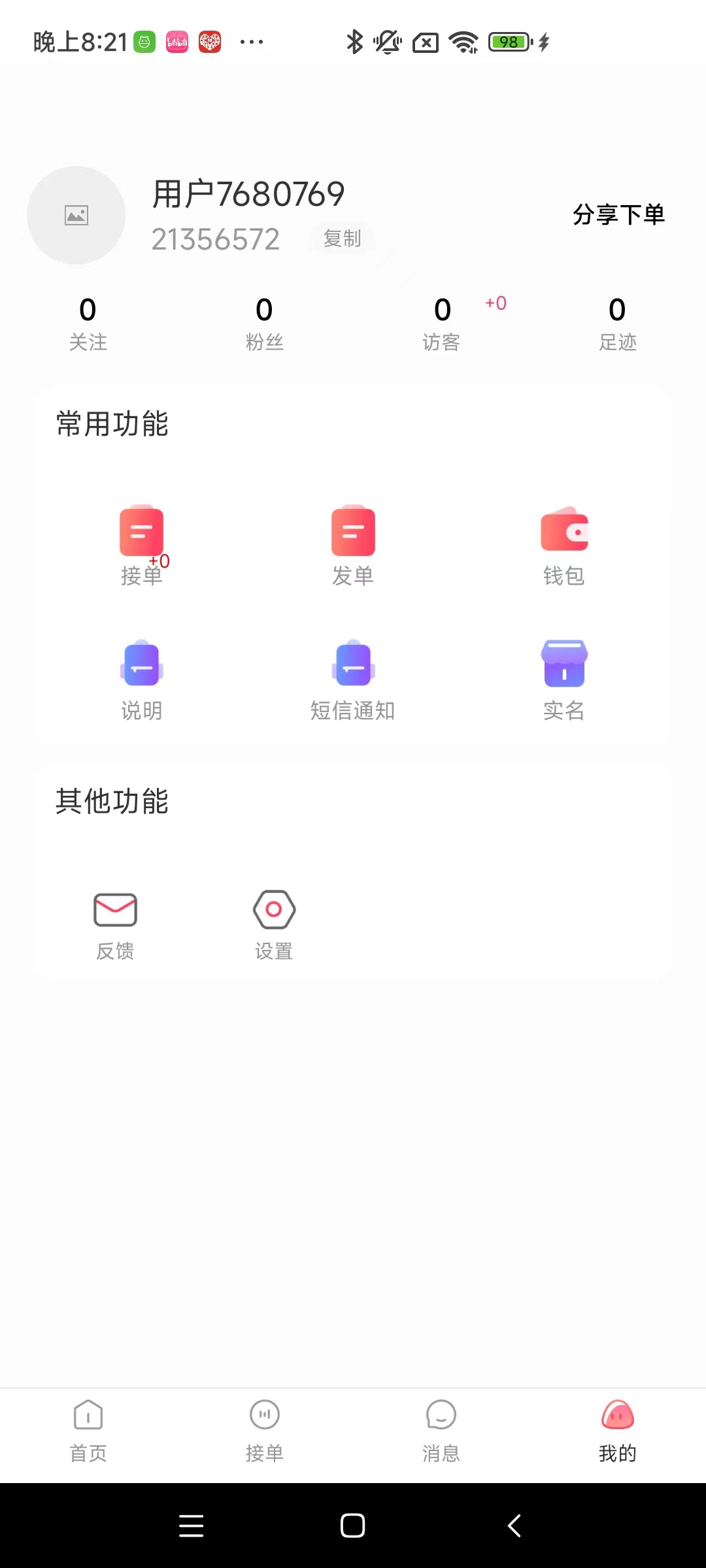Click 分享下单 to share order

[618, 214]
